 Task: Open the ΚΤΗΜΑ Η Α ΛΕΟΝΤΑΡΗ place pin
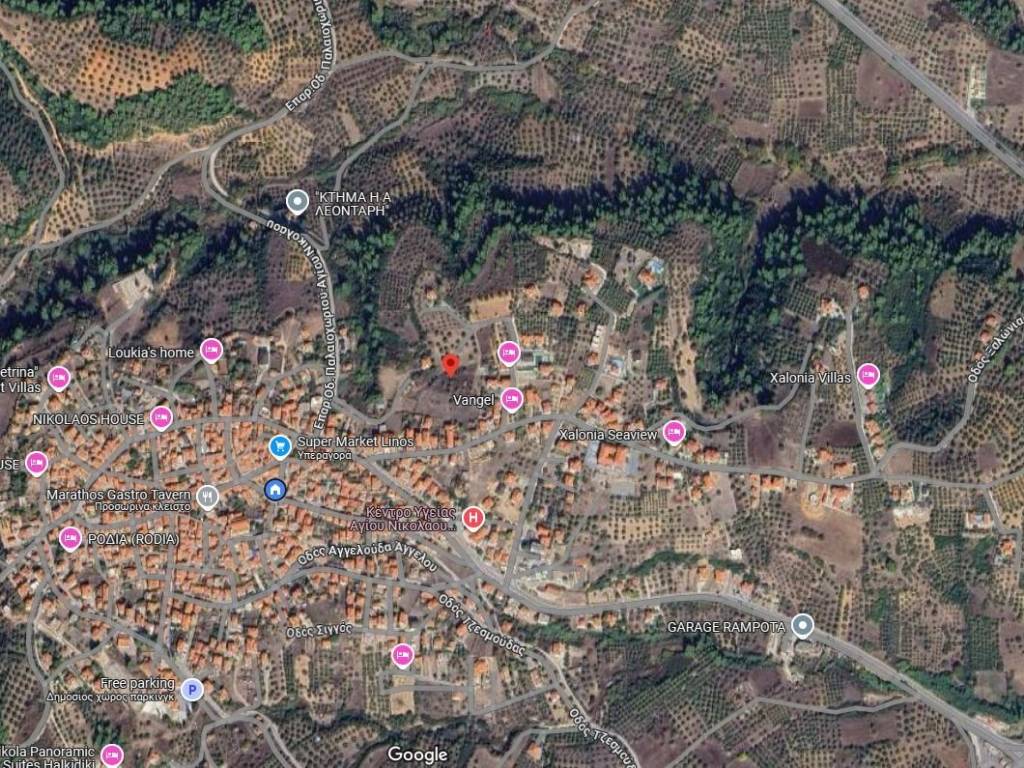click(x=297, y=203)
